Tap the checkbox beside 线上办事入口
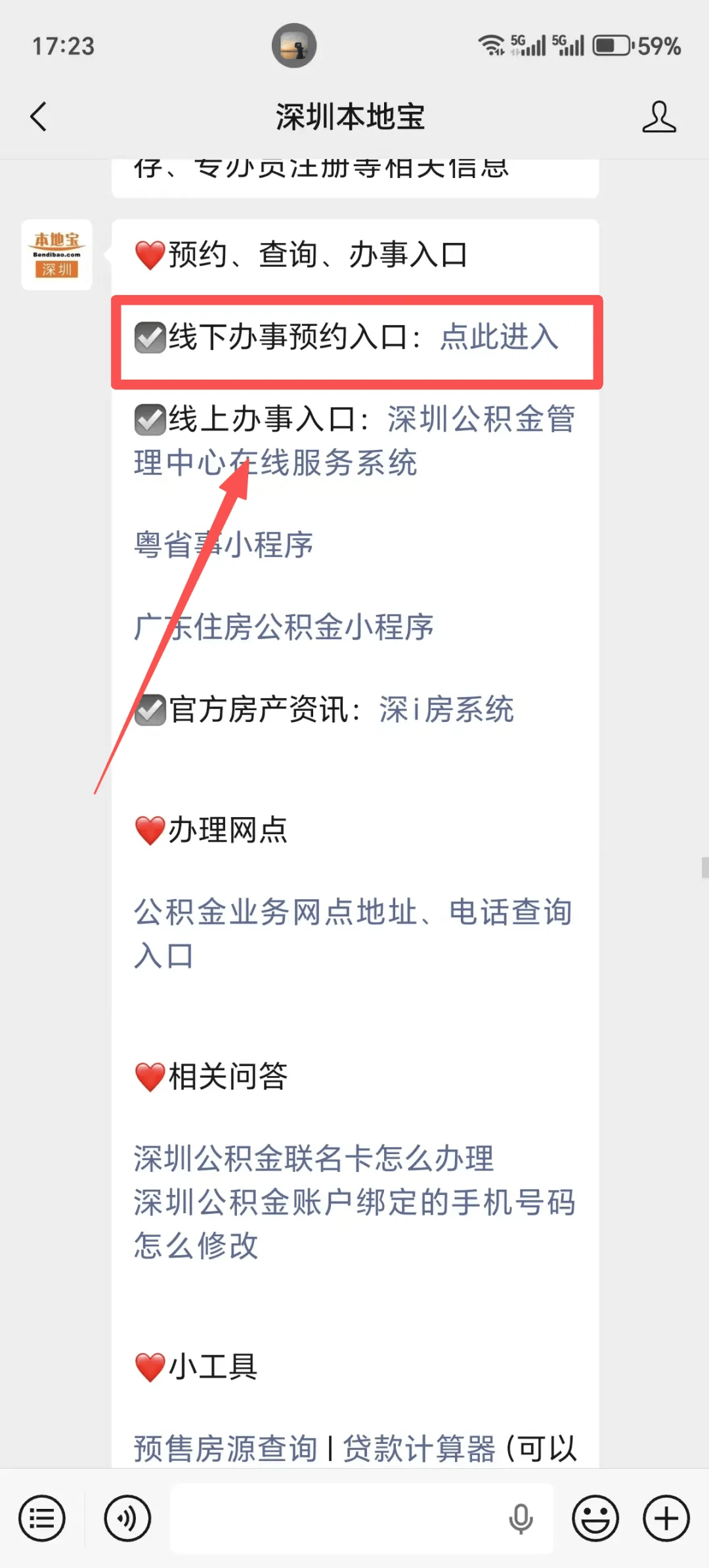Screen dimensions: 709x1568 point(150,420)
